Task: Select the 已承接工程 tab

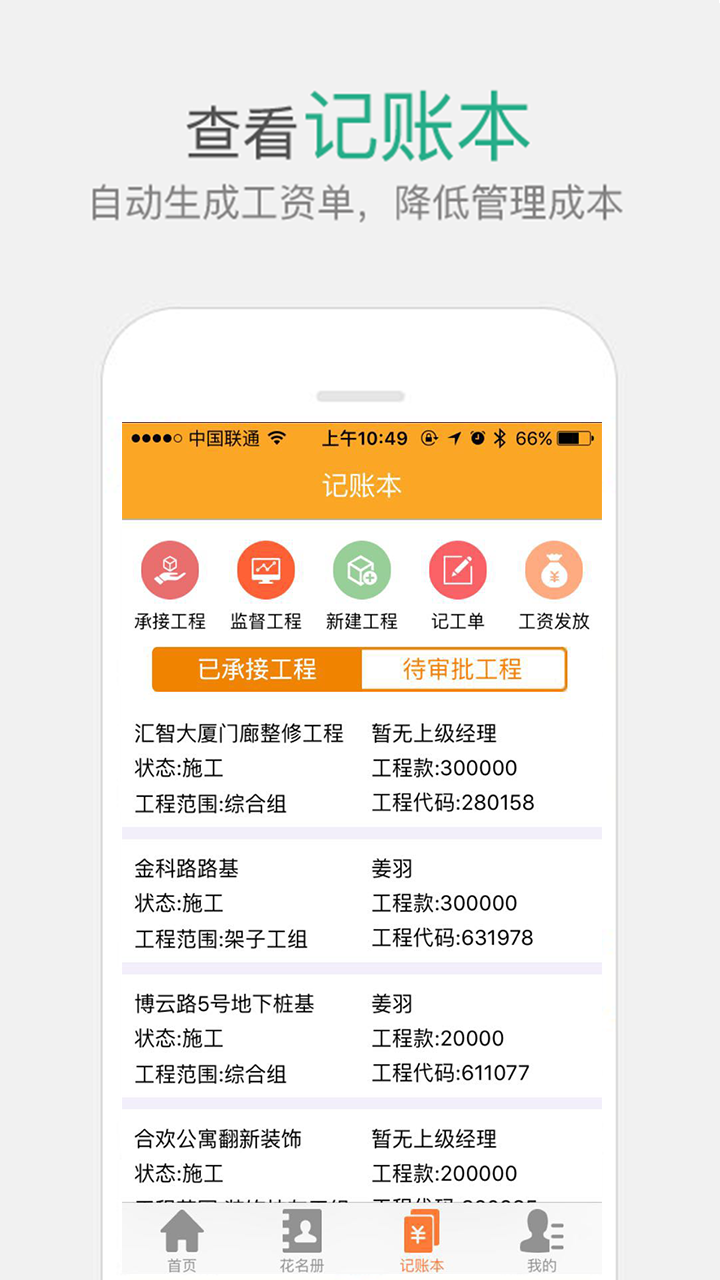Action: point(258,669)
